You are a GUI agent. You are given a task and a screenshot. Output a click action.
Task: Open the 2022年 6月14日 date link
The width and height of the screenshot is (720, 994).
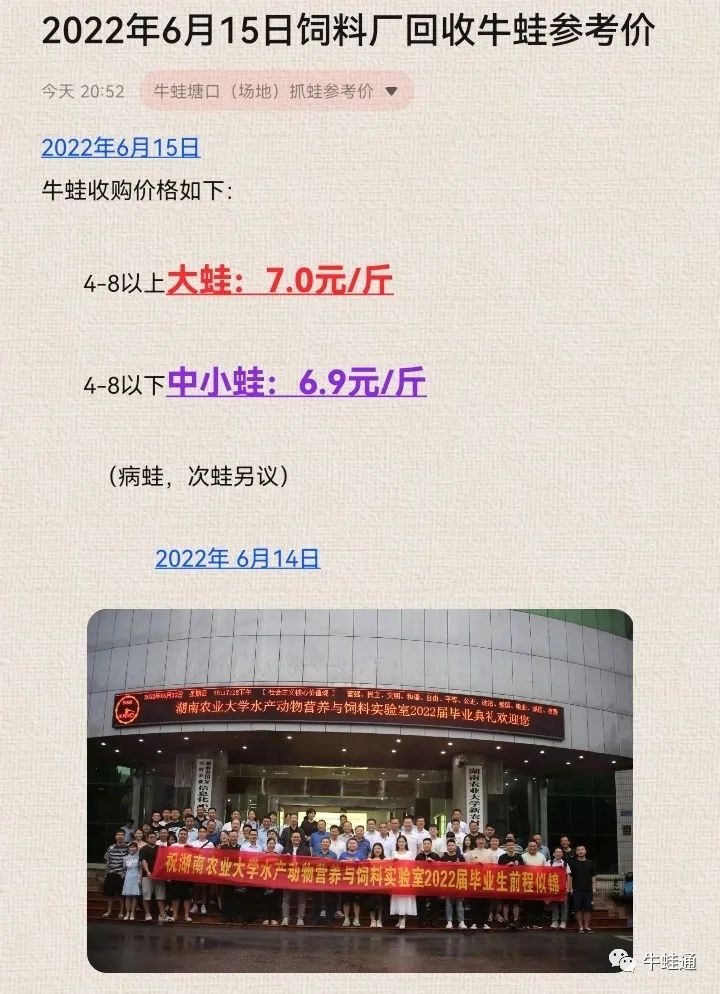tap(237, 559)
